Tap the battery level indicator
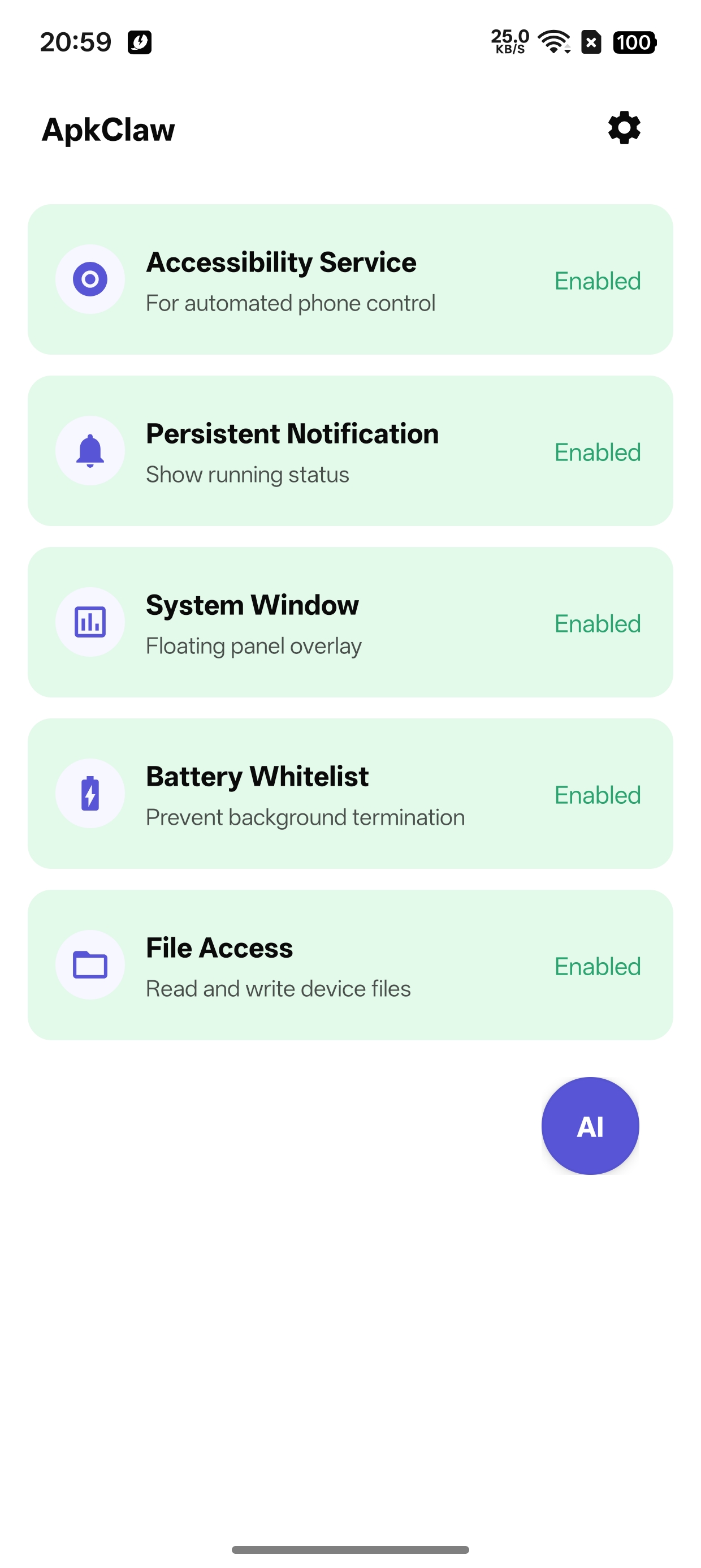 pyautogui.click(x=634, y=41)
